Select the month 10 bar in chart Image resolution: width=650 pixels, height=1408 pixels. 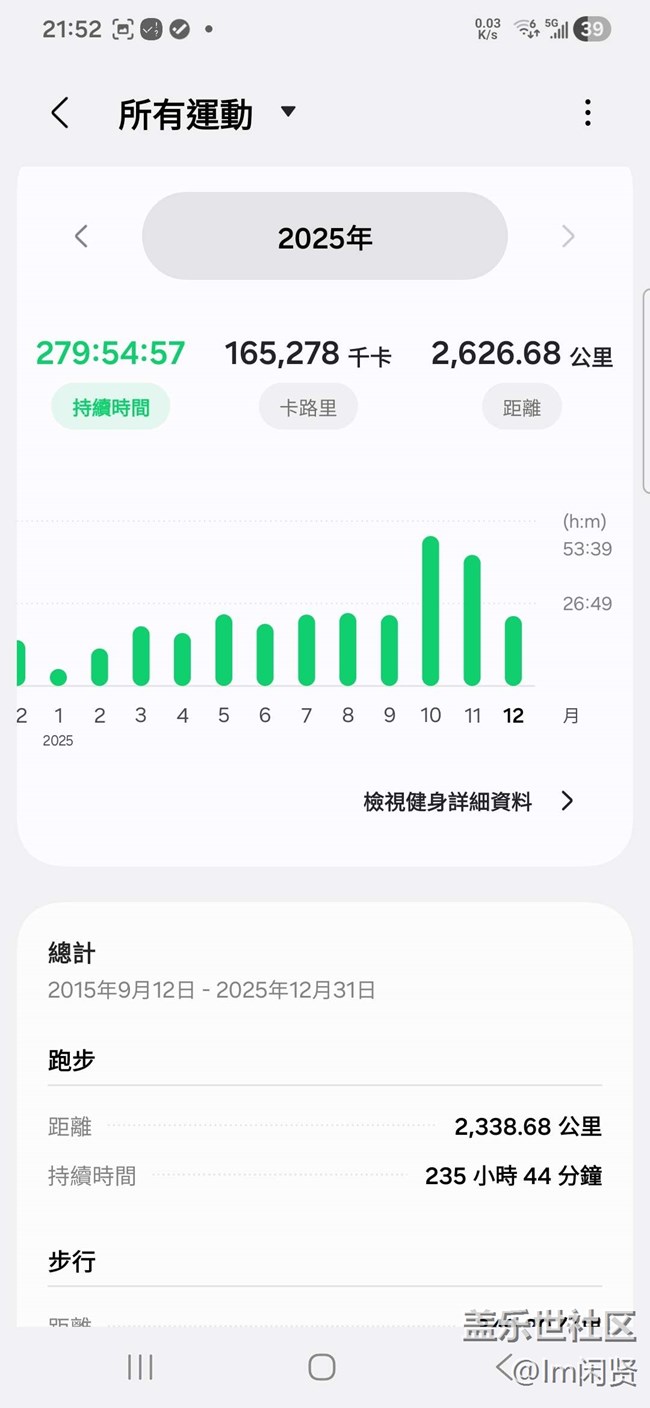pos(431,611)
